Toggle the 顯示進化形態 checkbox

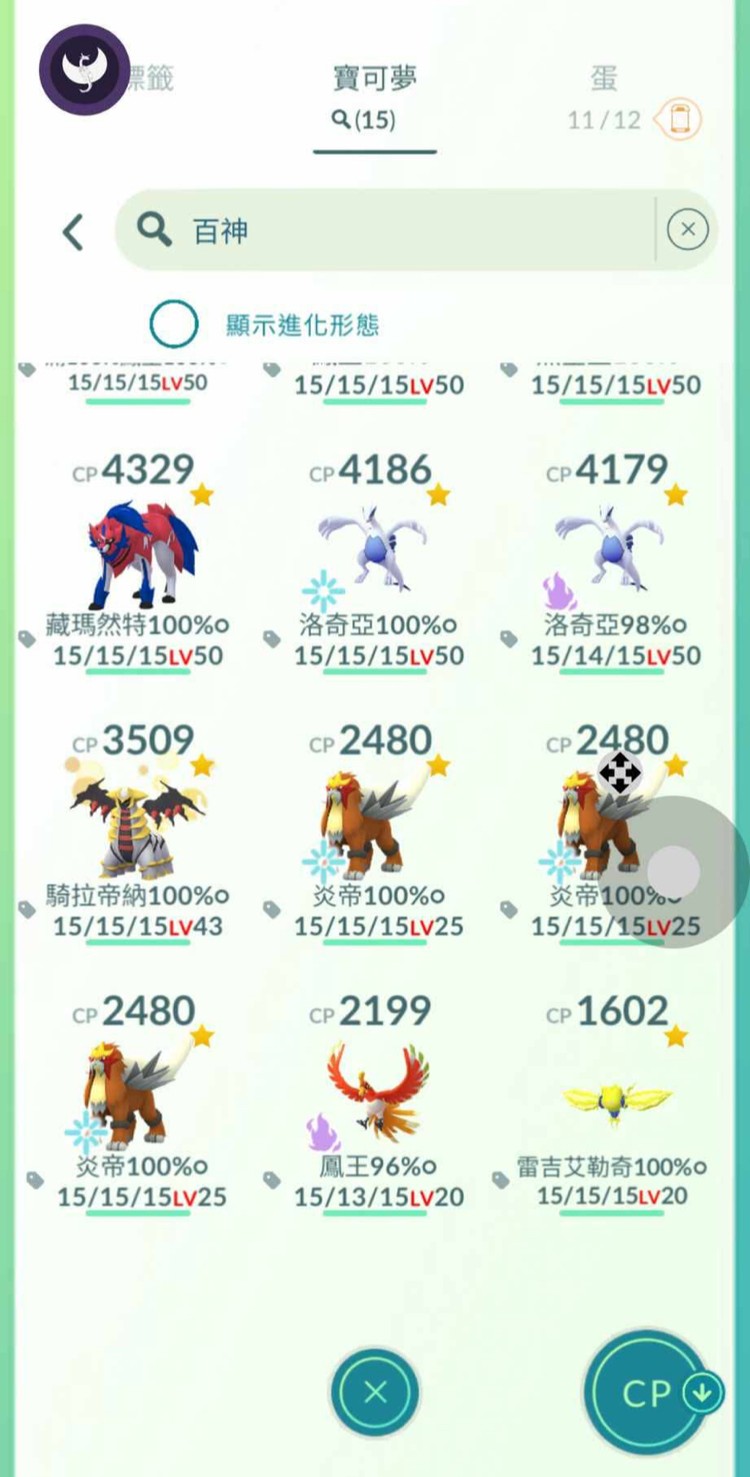174,325
